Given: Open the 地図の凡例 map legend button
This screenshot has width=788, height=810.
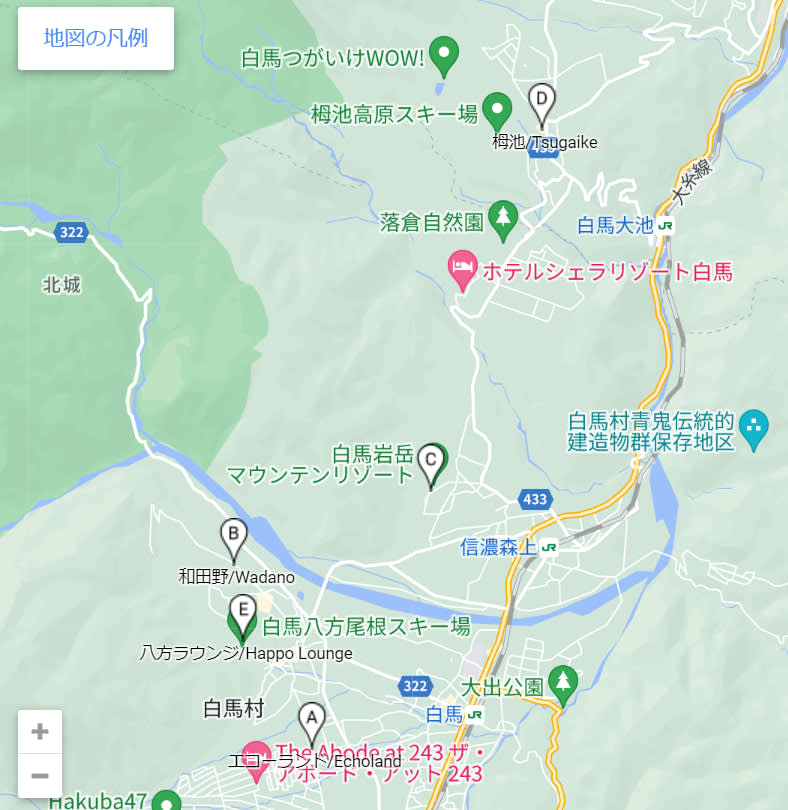Looking at the screenshot, I should 96,38.
